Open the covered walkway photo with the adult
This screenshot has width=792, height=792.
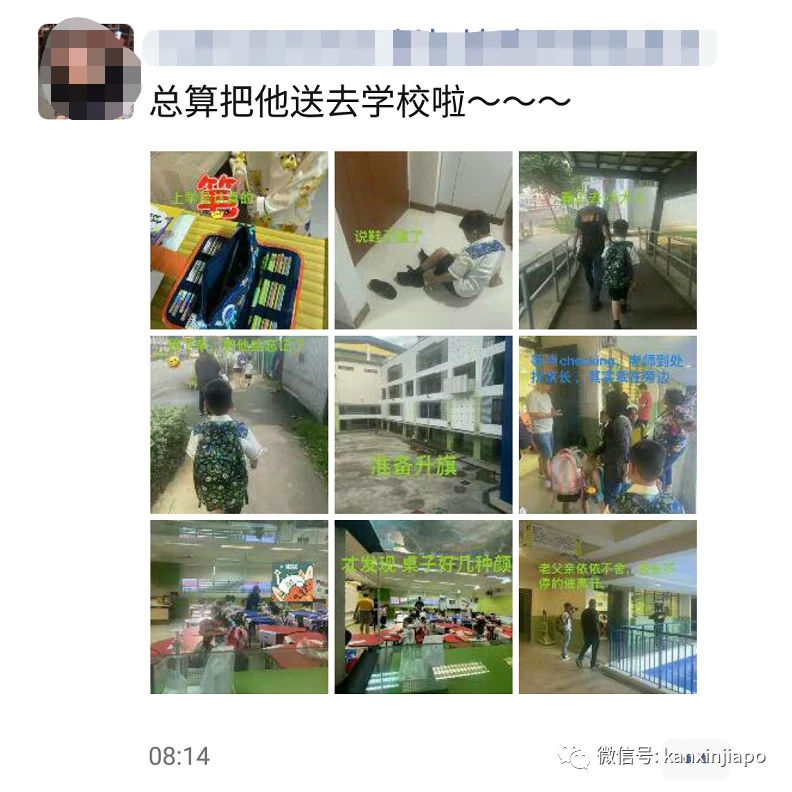[607, 240]
